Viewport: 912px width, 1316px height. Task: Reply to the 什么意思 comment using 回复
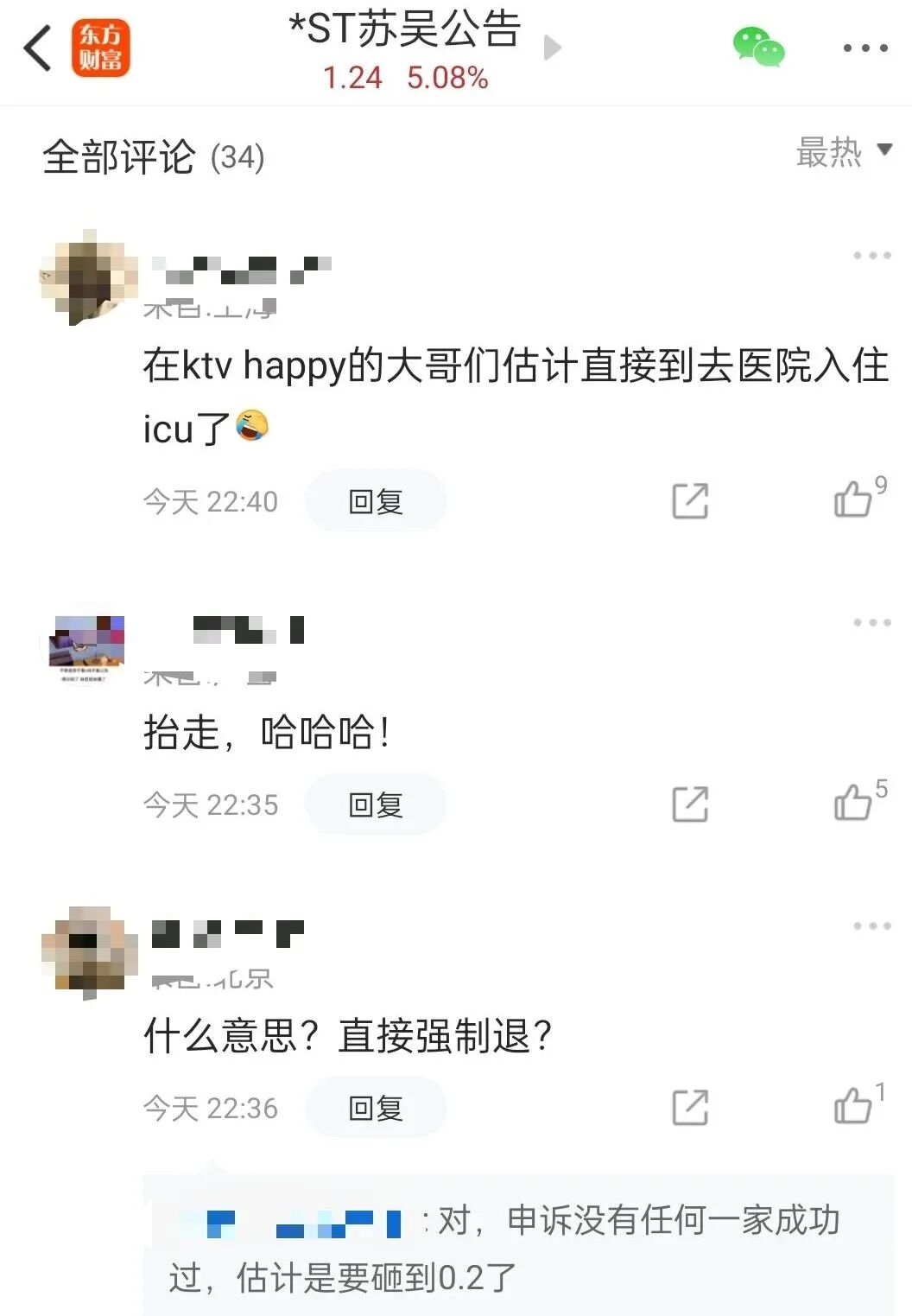[376, 1107]
